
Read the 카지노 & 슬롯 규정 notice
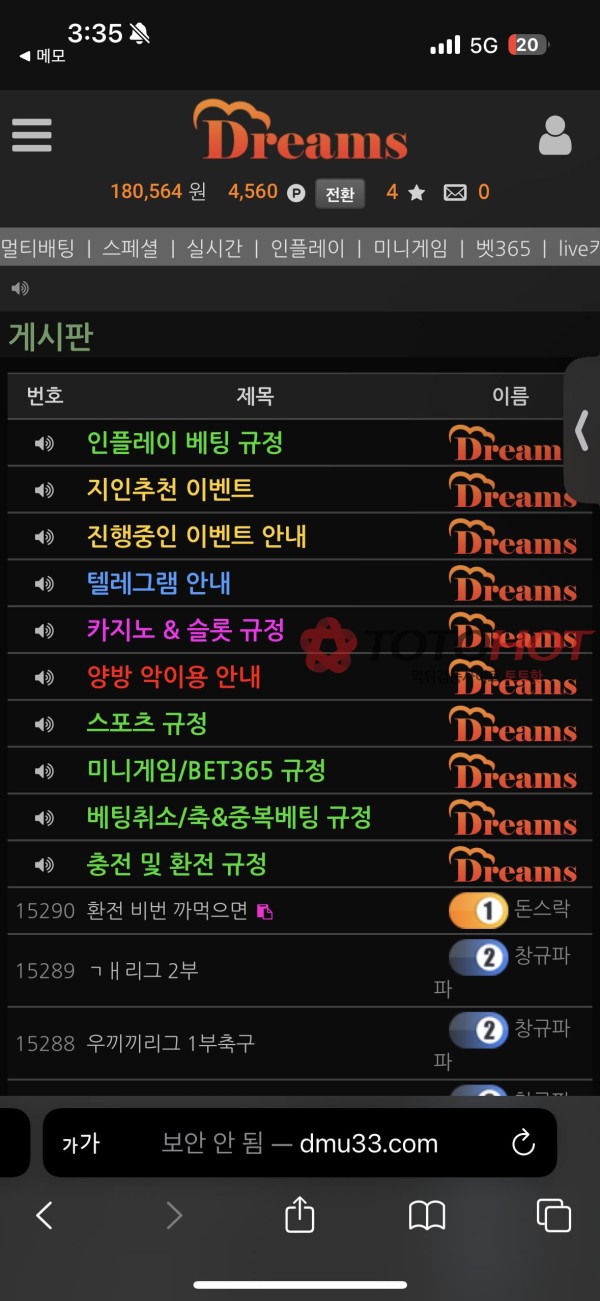(x=186, y=630)
